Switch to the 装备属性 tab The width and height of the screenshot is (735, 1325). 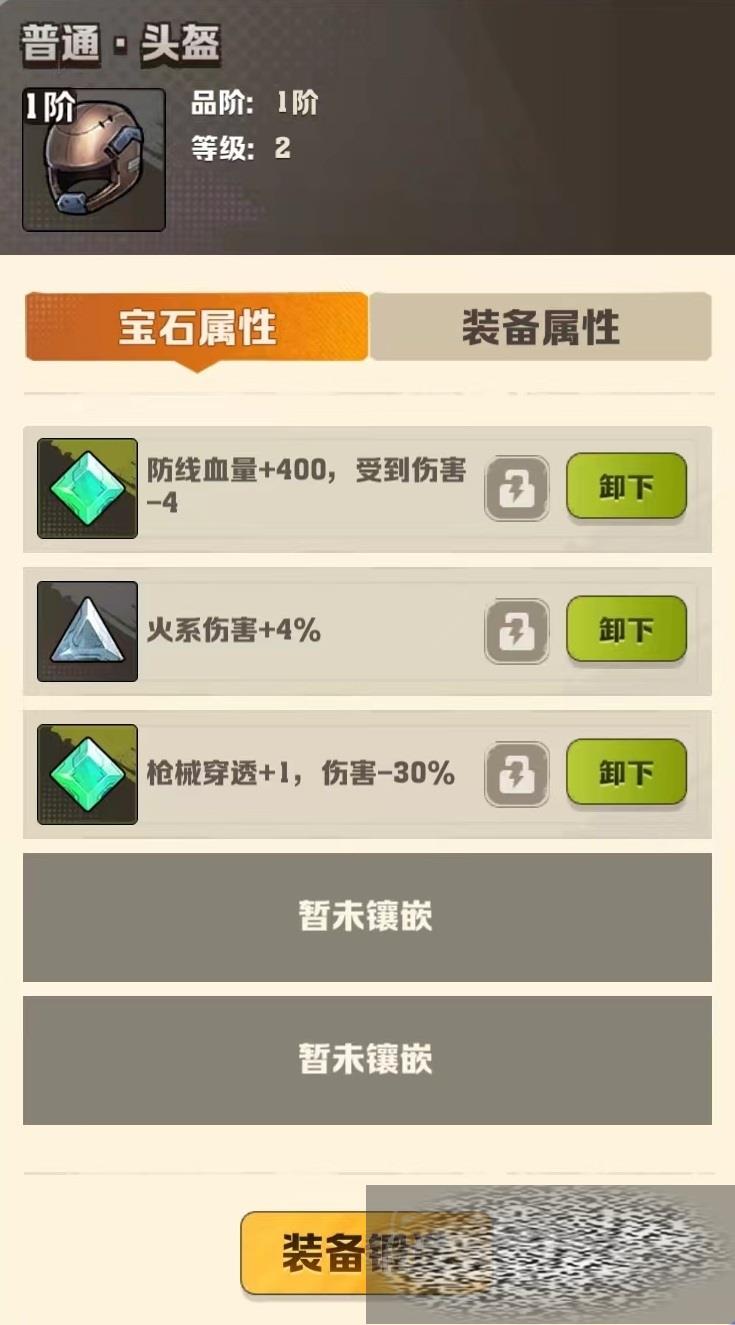(x=540, y=327)
